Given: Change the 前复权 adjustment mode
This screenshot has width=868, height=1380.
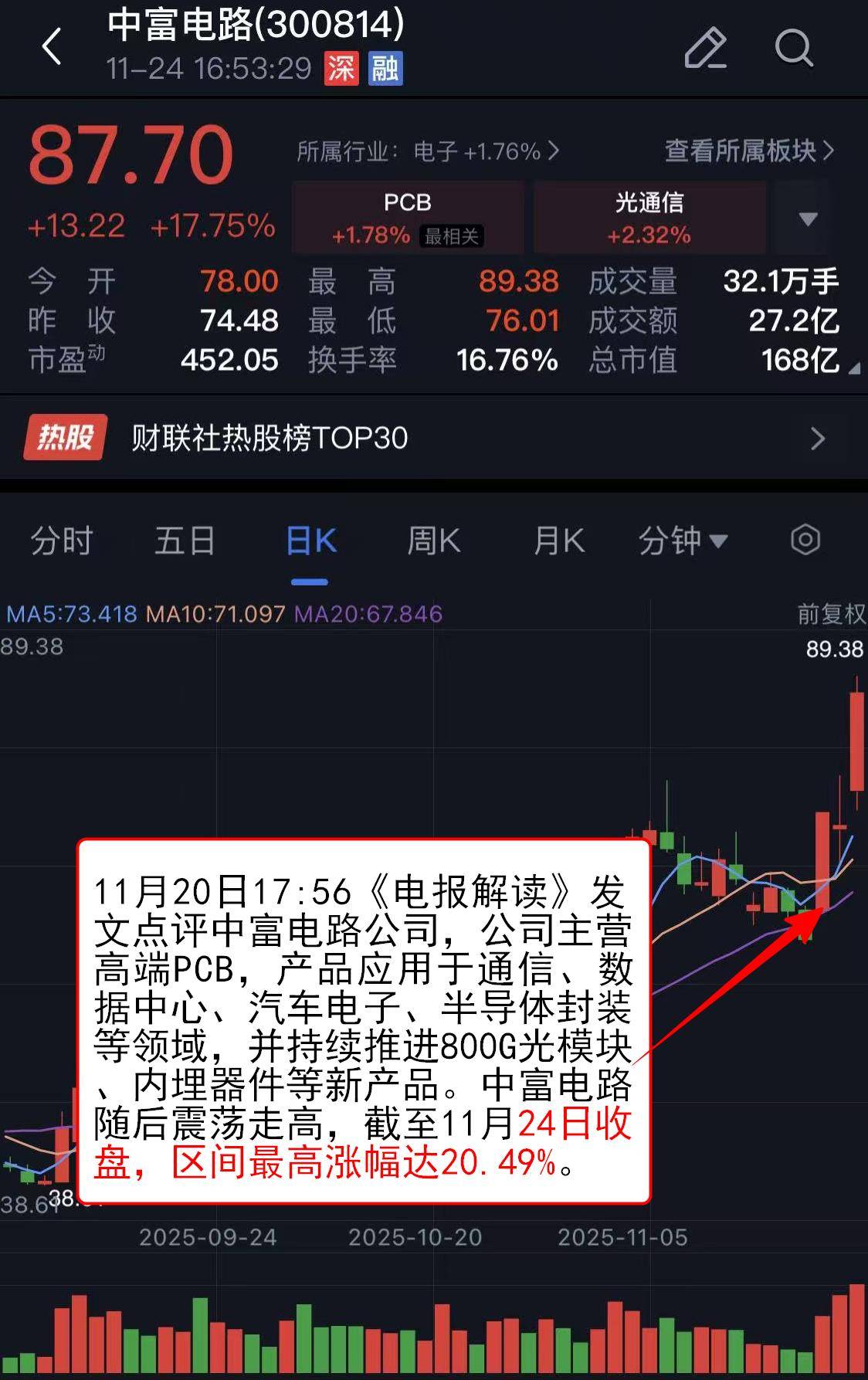Looking at the screenshot, I should (831, 614).
